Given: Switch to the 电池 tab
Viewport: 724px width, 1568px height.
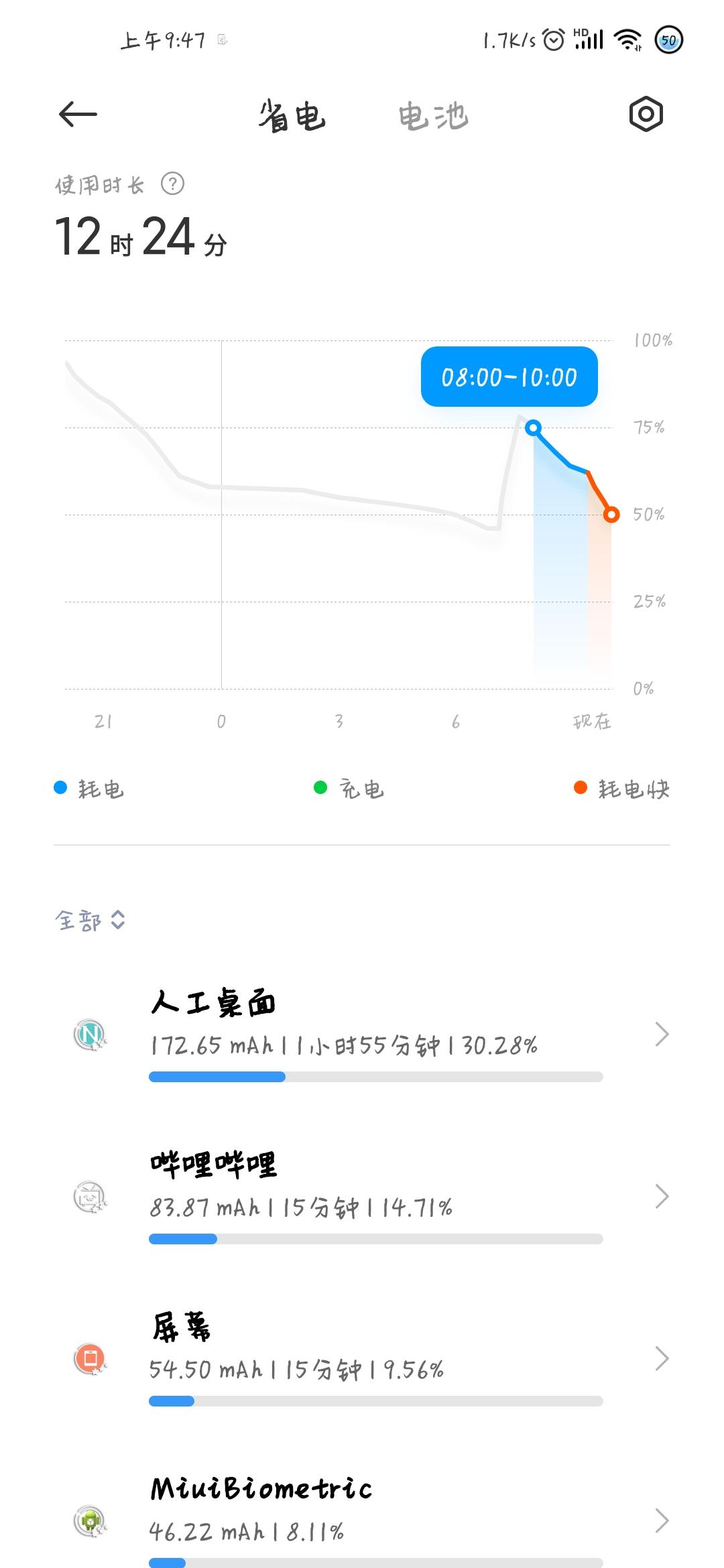Looking at the screenshot, I should (x=432, y=115).
